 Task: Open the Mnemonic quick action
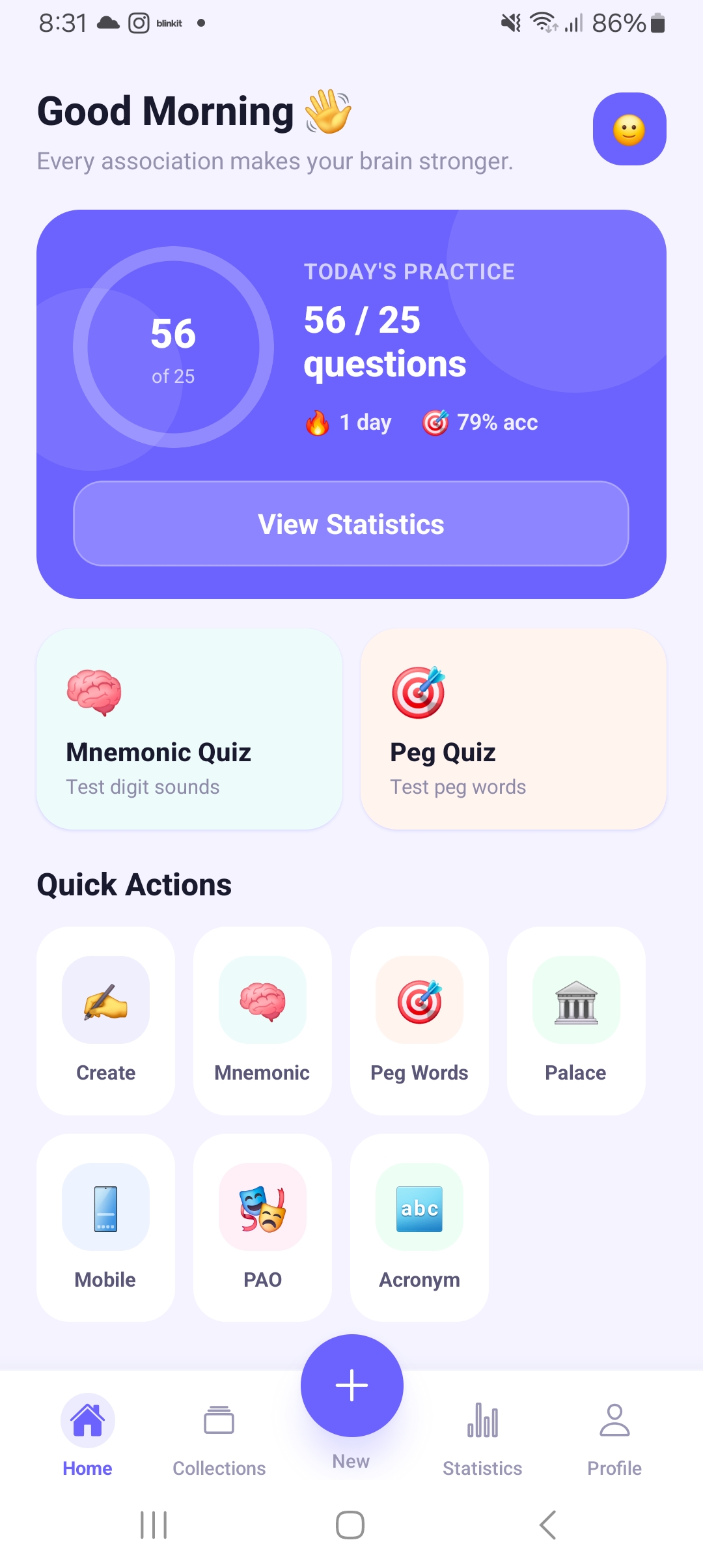point(262,1021)
